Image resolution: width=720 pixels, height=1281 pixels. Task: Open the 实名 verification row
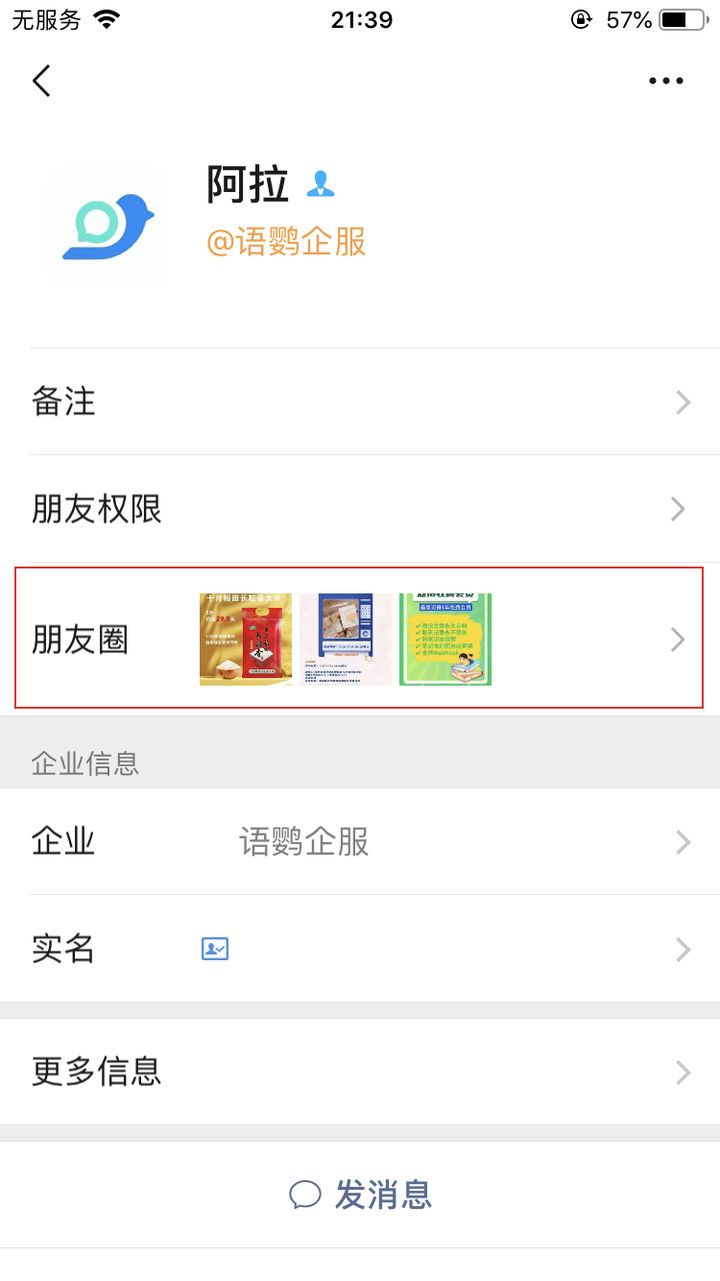click(360, 948)
